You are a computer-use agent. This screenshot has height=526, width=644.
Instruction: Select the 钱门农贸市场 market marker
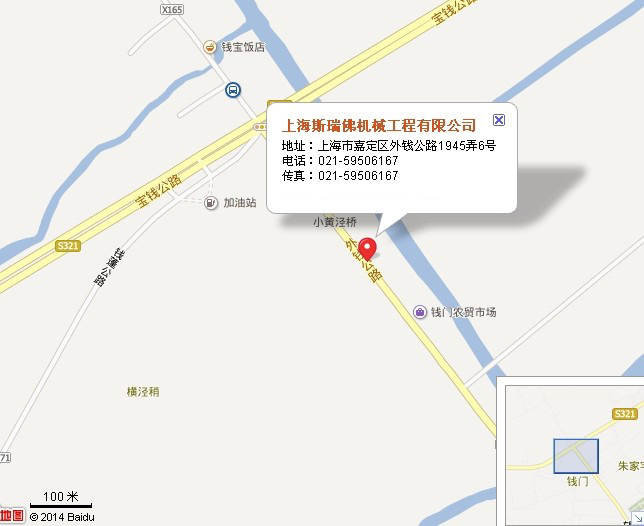pos(420,312)
